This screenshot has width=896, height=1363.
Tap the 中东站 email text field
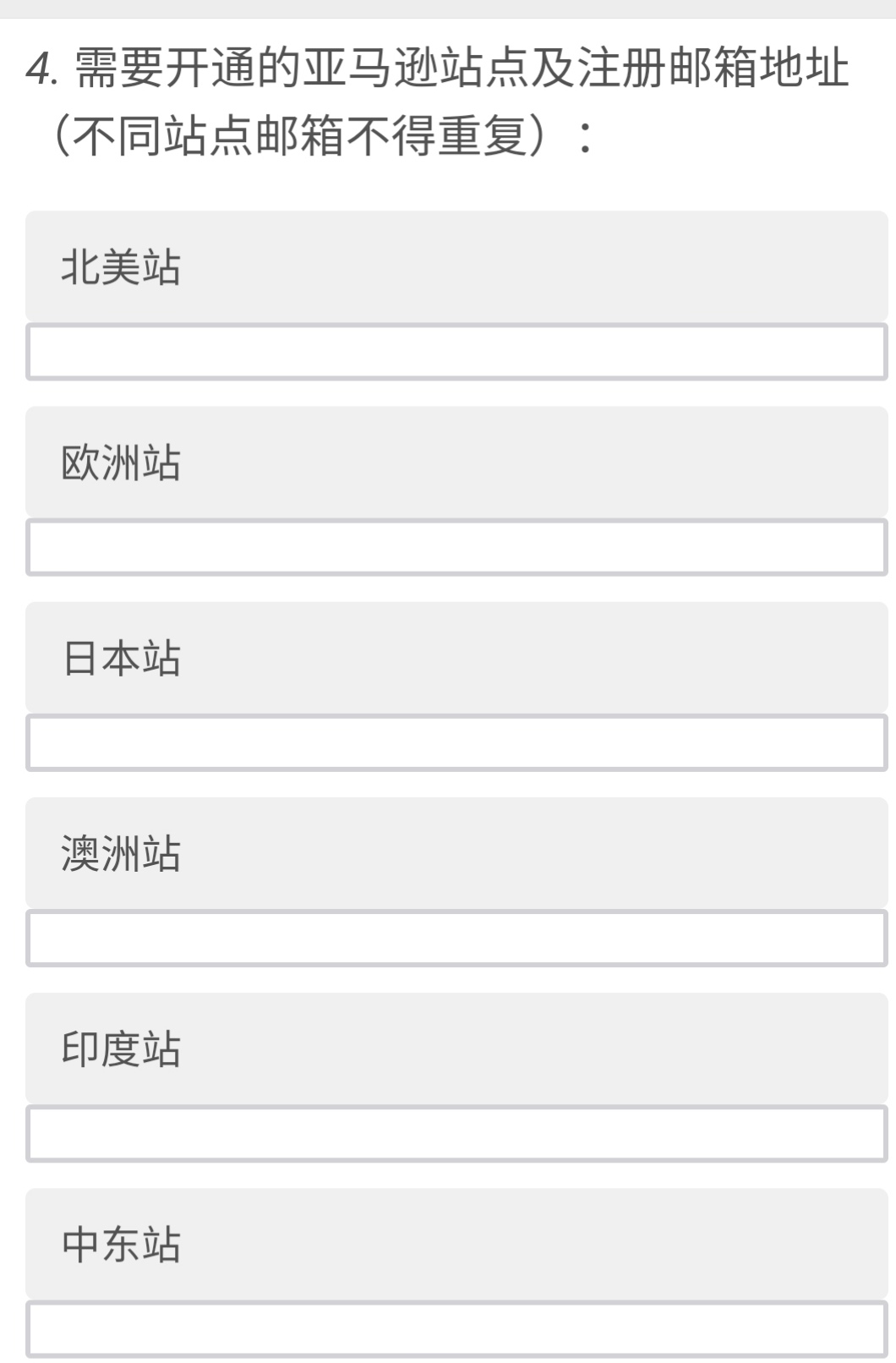[456, 1328]
